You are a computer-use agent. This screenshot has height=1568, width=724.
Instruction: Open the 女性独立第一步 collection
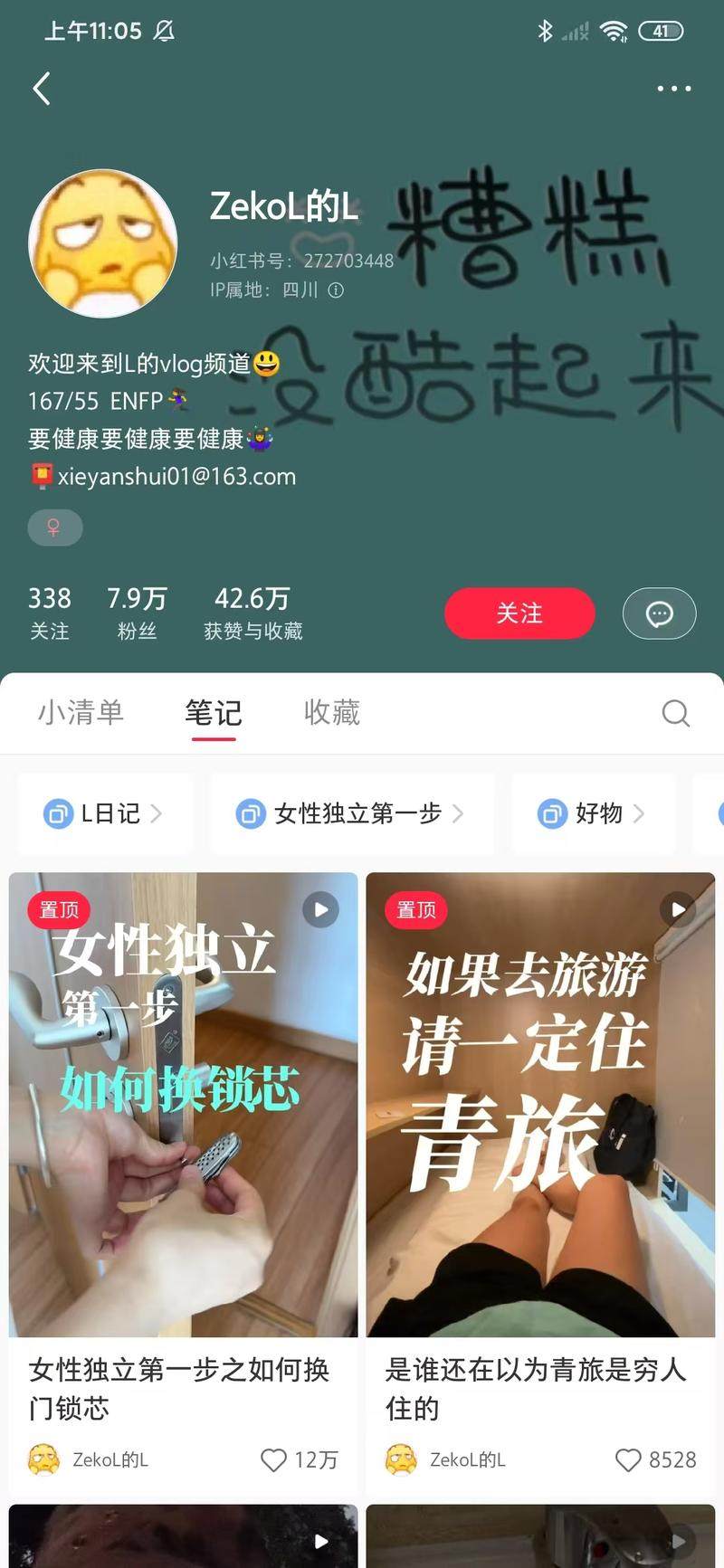tap(350, 813)
